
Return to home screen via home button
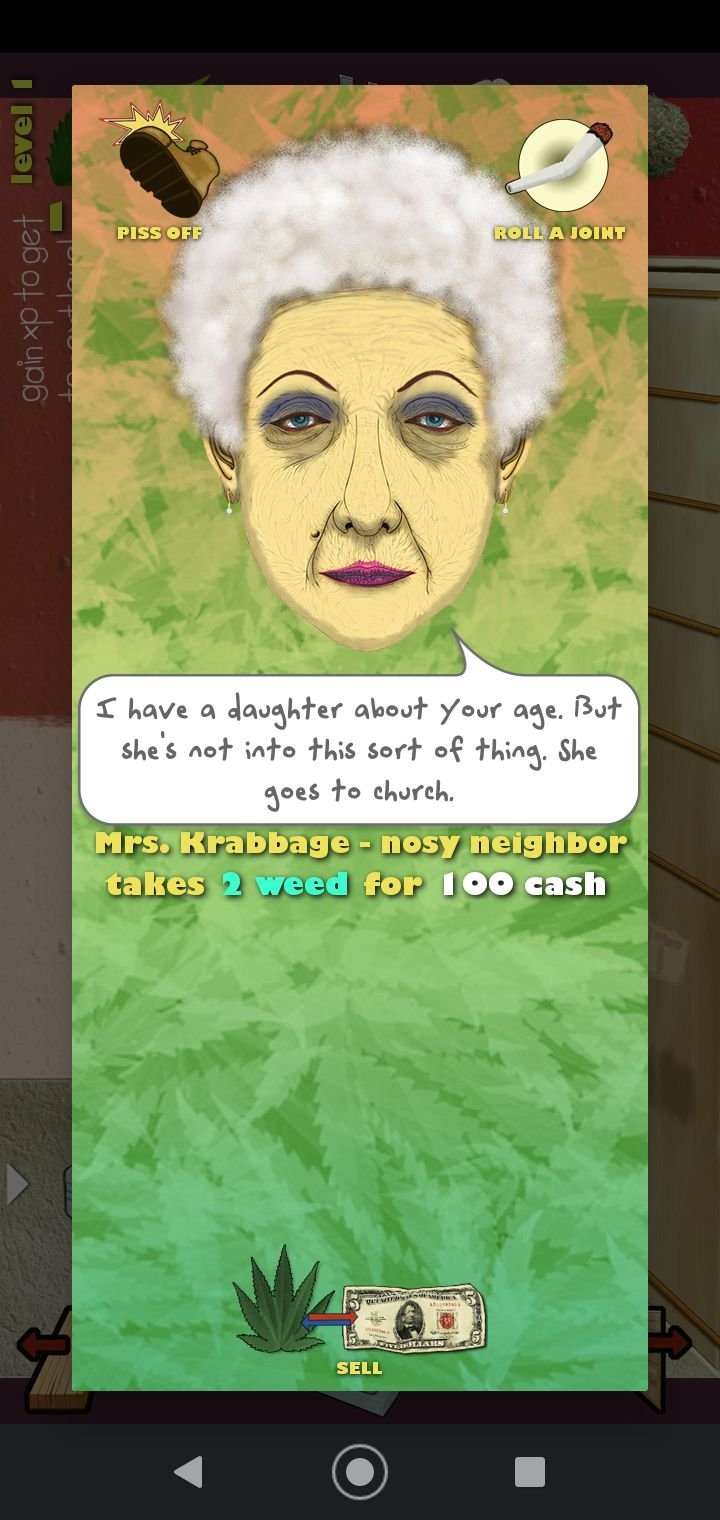coord(360,1471)
